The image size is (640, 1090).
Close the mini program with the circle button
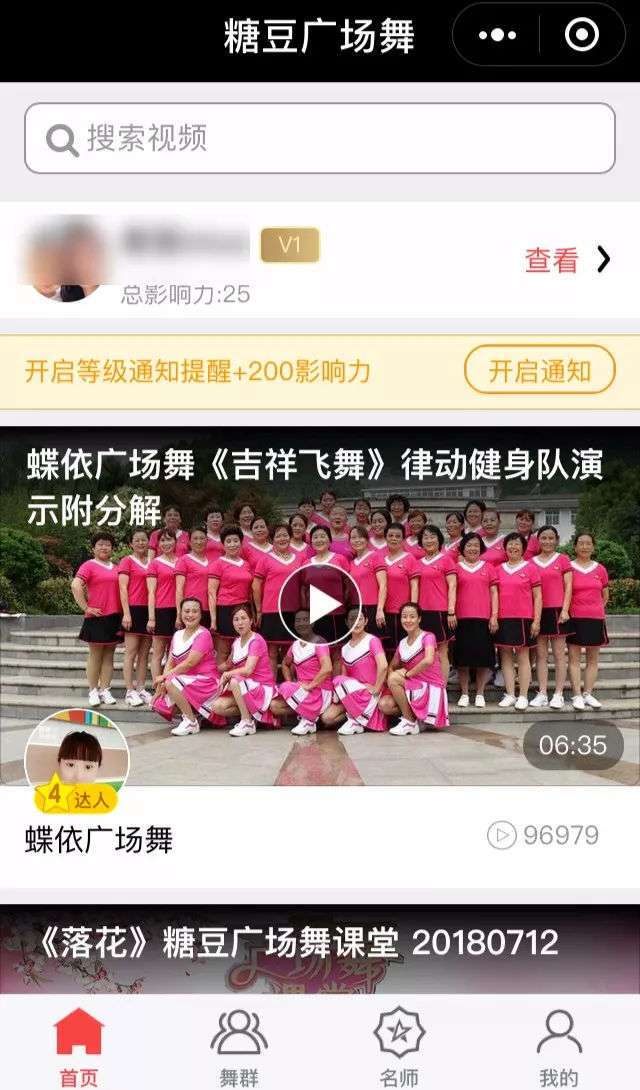[581, 36]
